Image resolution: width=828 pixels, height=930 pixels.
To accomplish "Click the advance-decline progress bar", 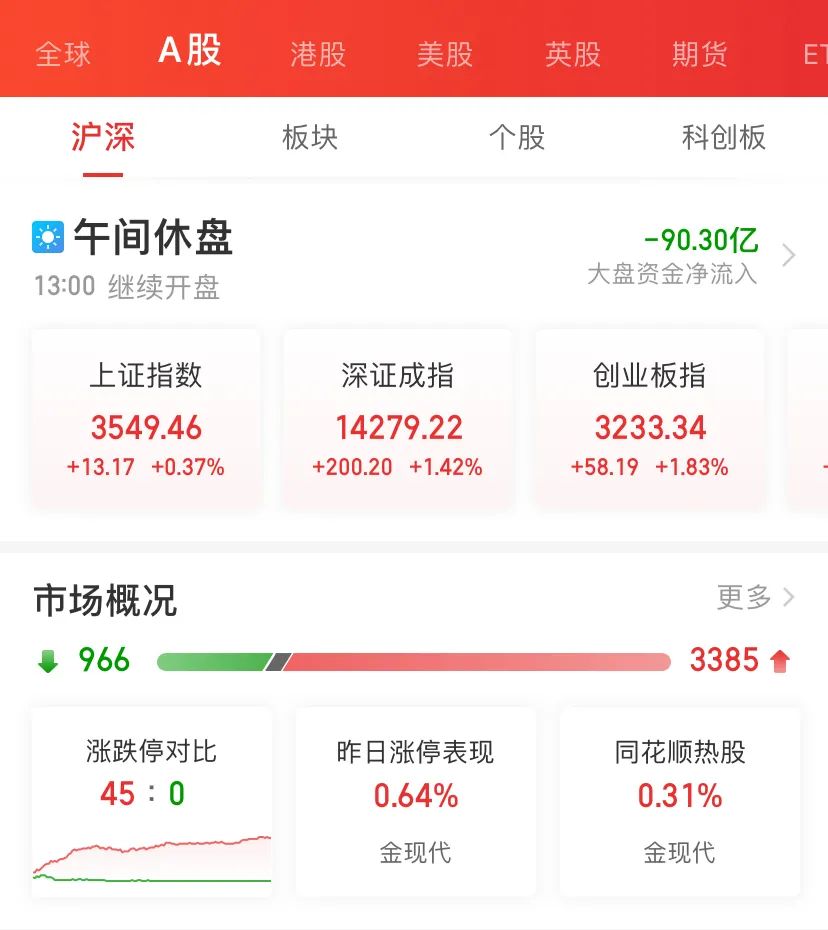I will coord(414,660).
